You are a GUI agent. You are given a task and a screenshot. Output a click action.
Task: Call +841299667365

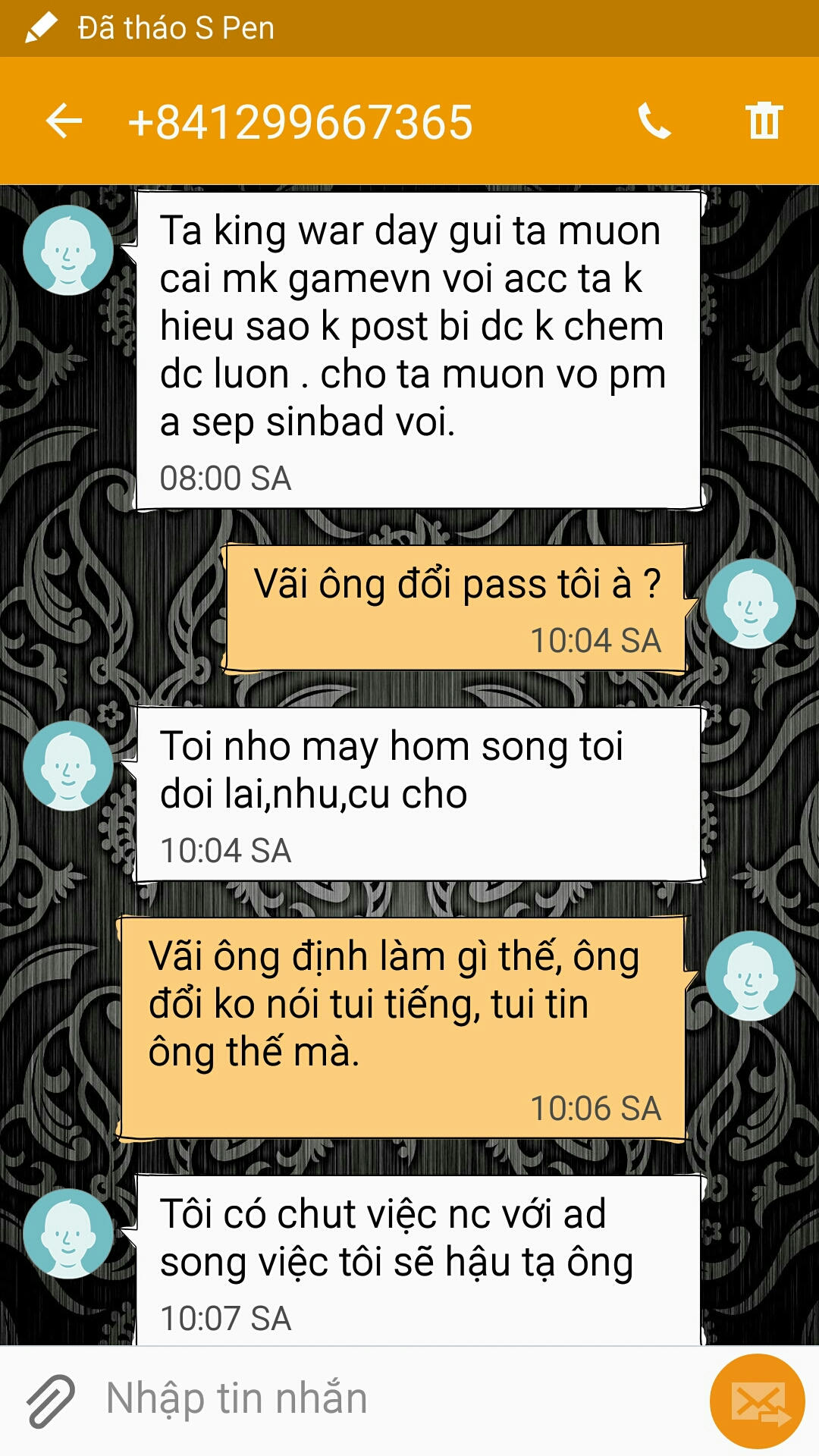(x=654, y=121)
